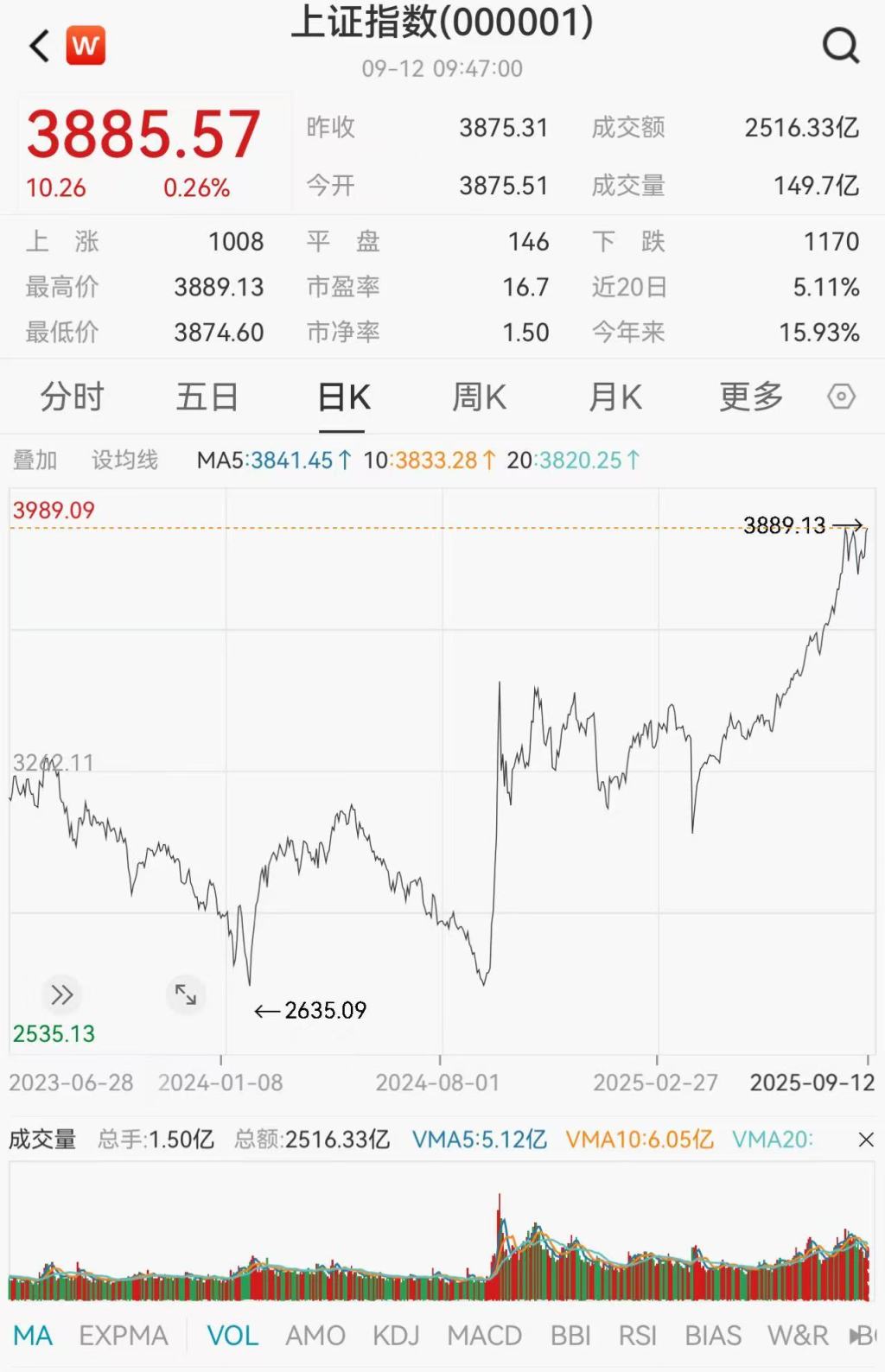Select the MA indicator
885x1372 pixels.
click(33, 1336)
